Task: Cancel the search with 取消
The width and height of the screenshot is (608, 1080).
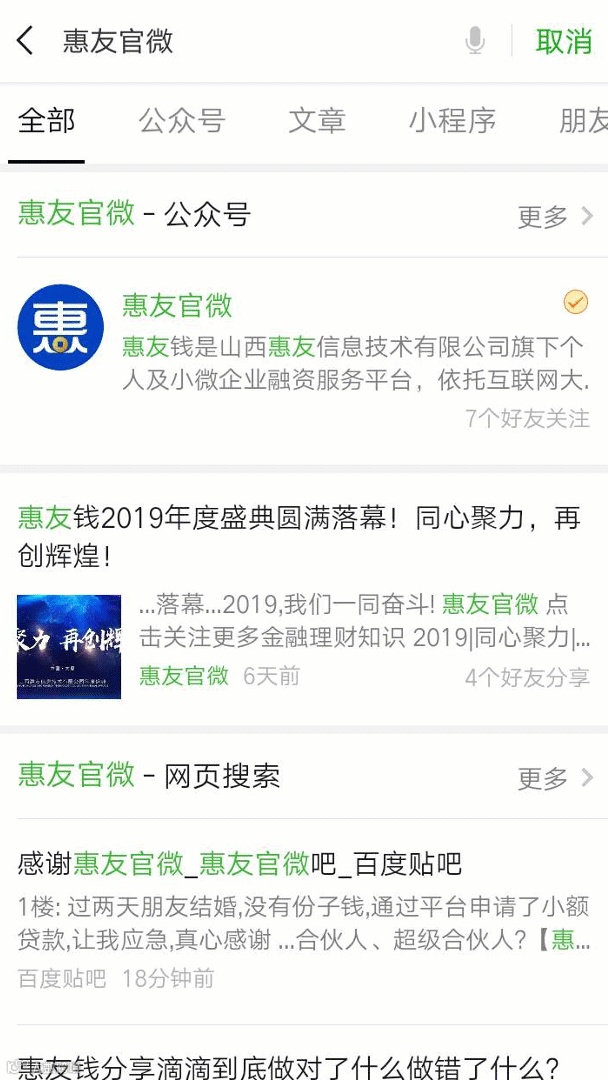Action: pyautogui.click(x=564, y=41)
